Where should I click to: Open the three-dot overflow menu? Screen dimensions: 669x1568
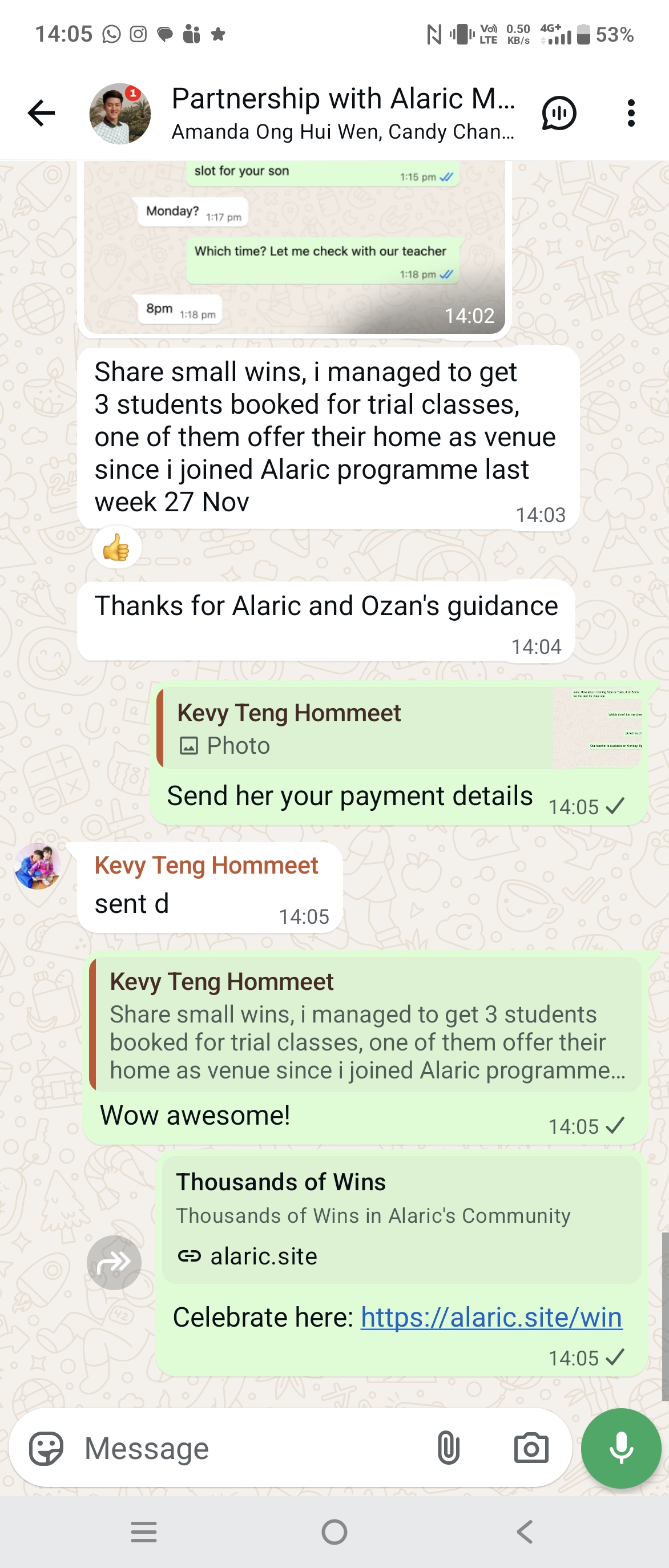[631, 113]
